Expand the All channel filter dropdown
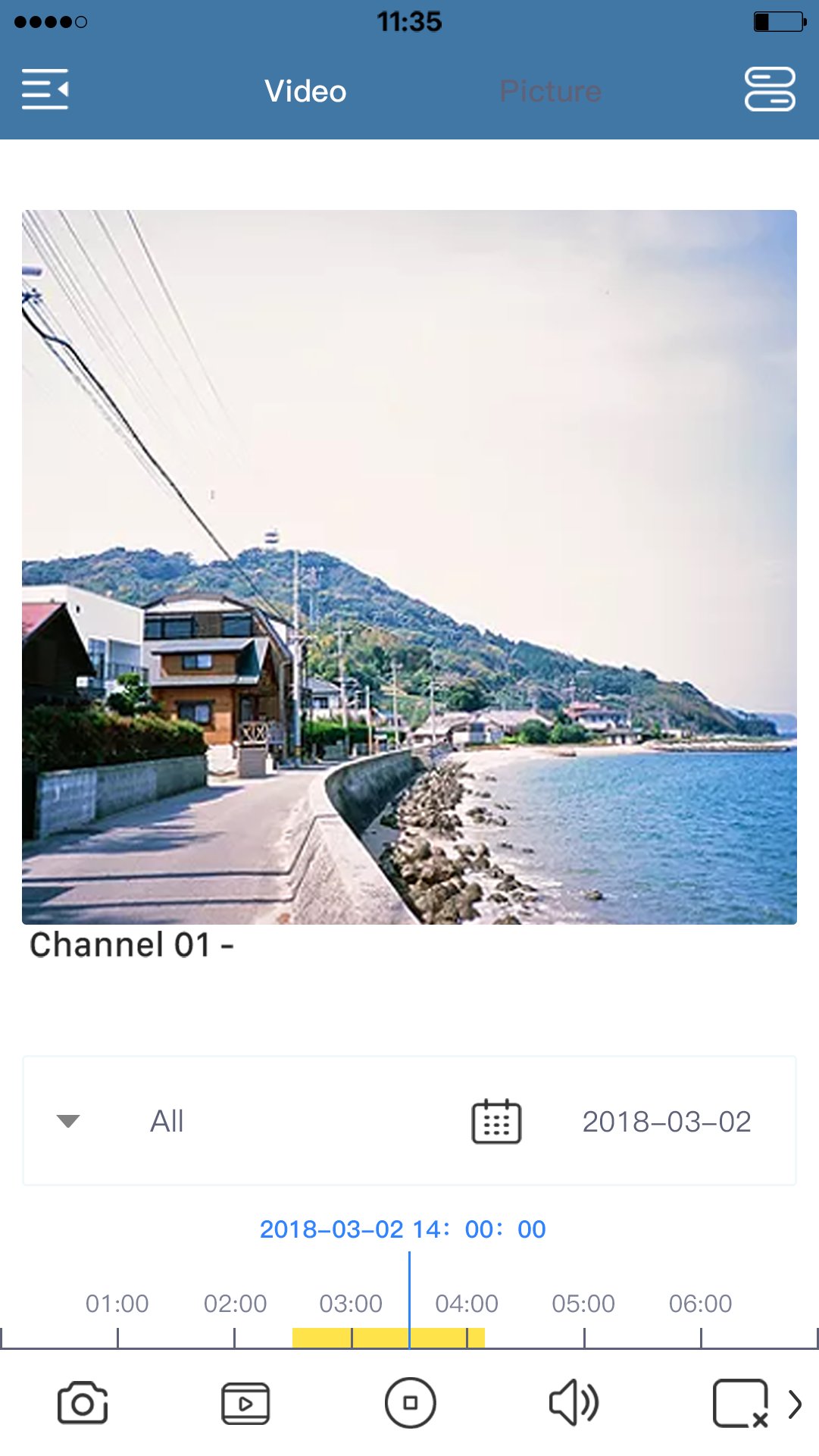Screen dimensions: 819x1456 168,1122
